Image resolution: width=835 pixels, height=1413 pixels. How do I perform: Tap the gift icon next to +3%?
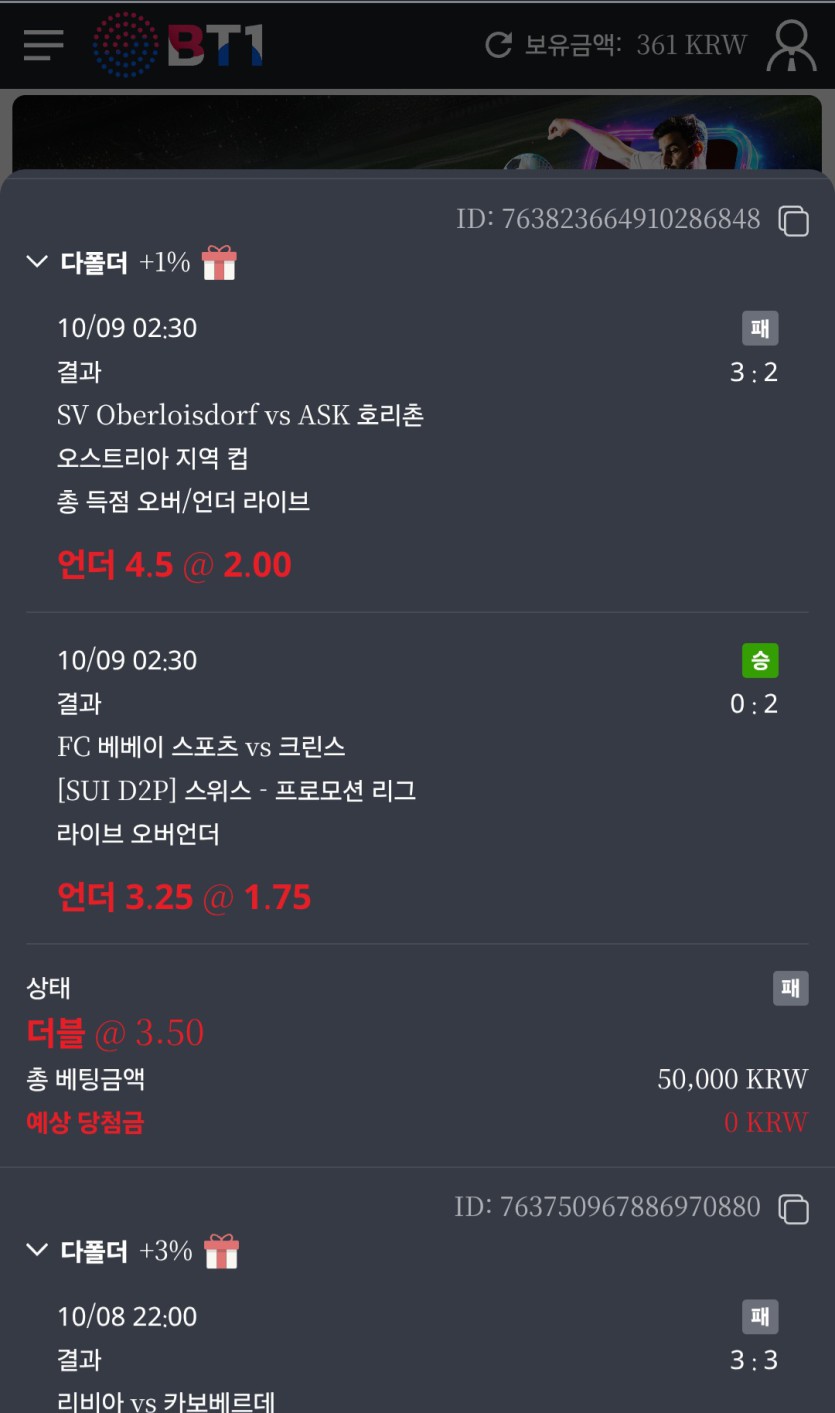pyautogui.click(x=221, y=1251)
